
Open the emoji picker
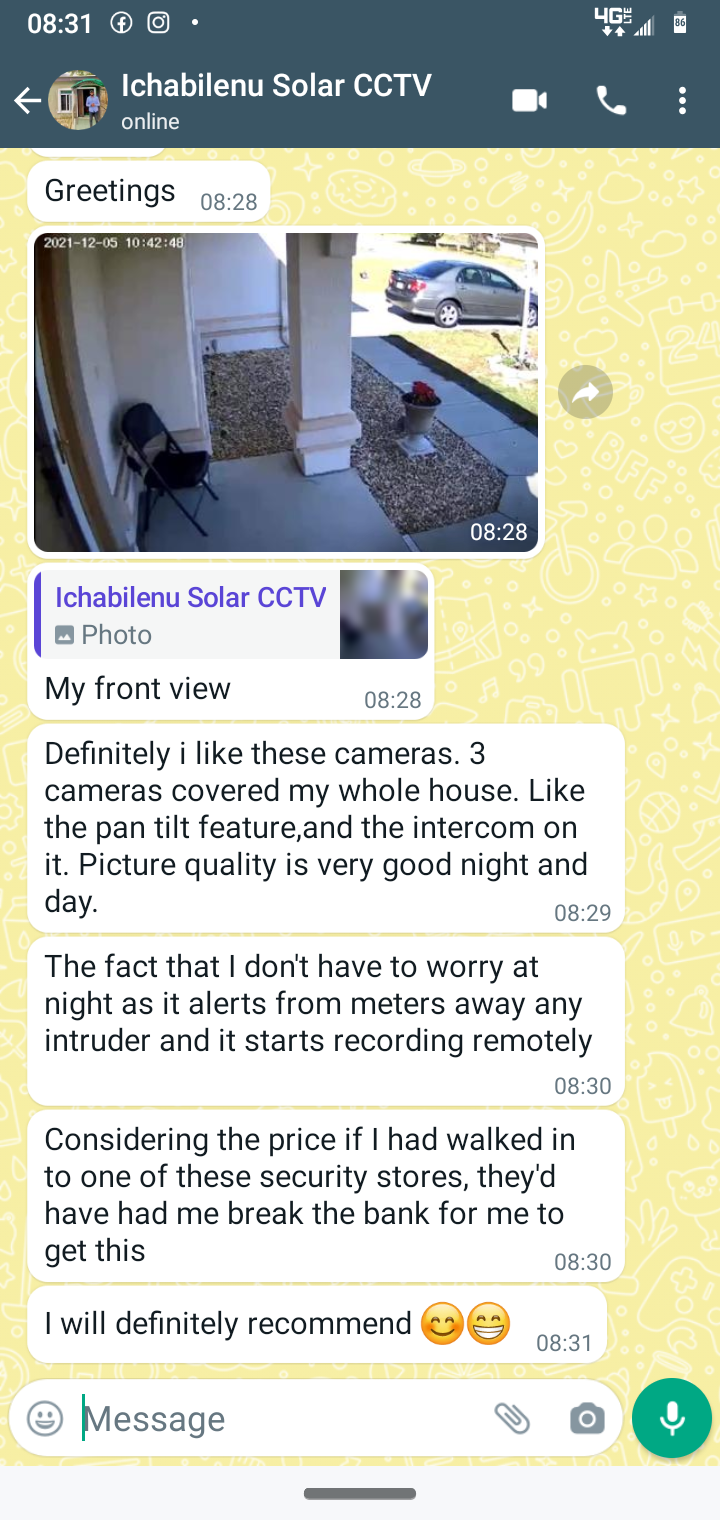tap(45, 1418)
